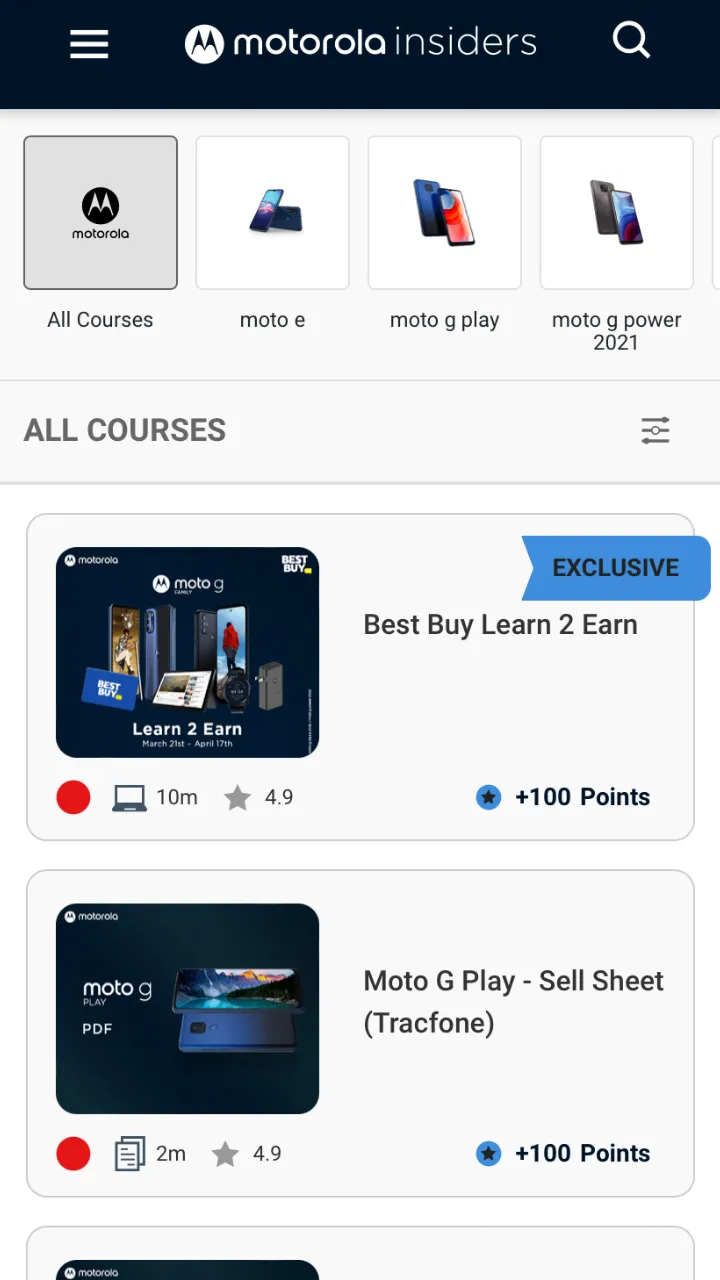Open the hamburger menu
The height and width of the screenshot is (1280, 720).
tap(89, 44)
